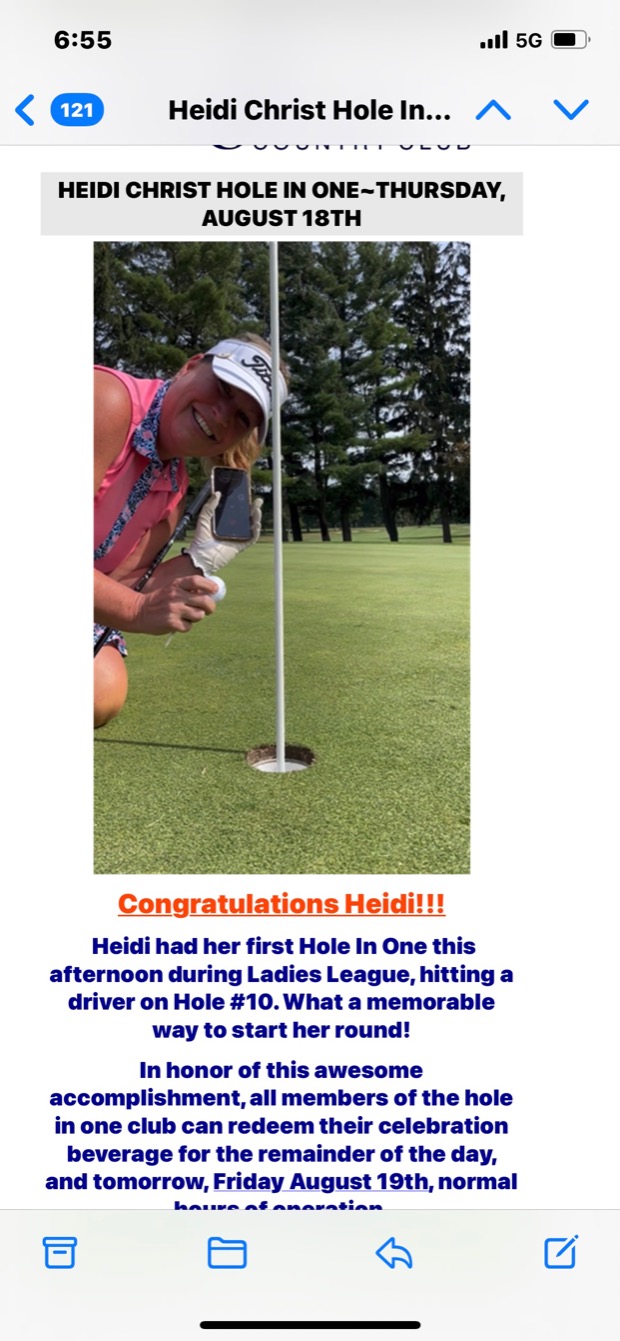Move email to a folder
Image resolution: width=620 pixels, height=1341 pixels.
click(x=227, y=1252)
